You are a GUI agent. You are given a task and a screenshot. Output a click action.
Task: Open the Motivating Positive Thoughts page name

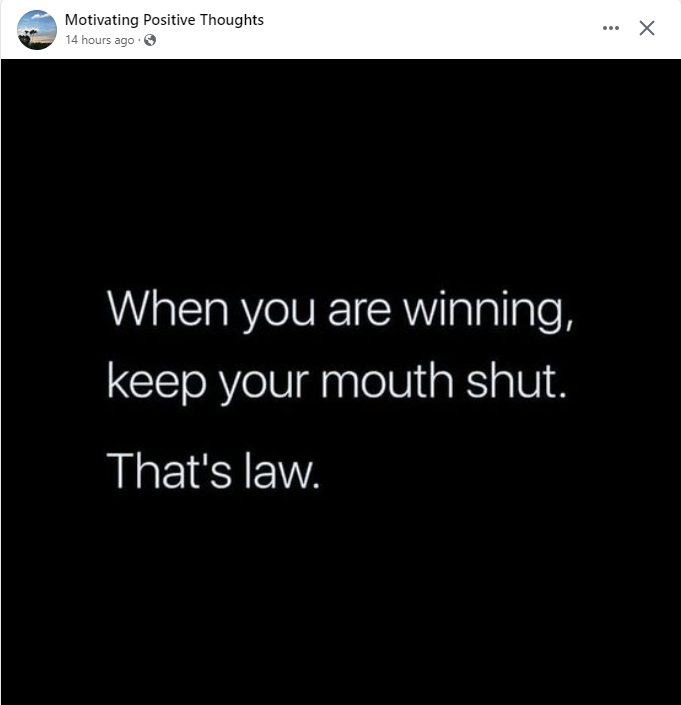click(x=164, y=20)
